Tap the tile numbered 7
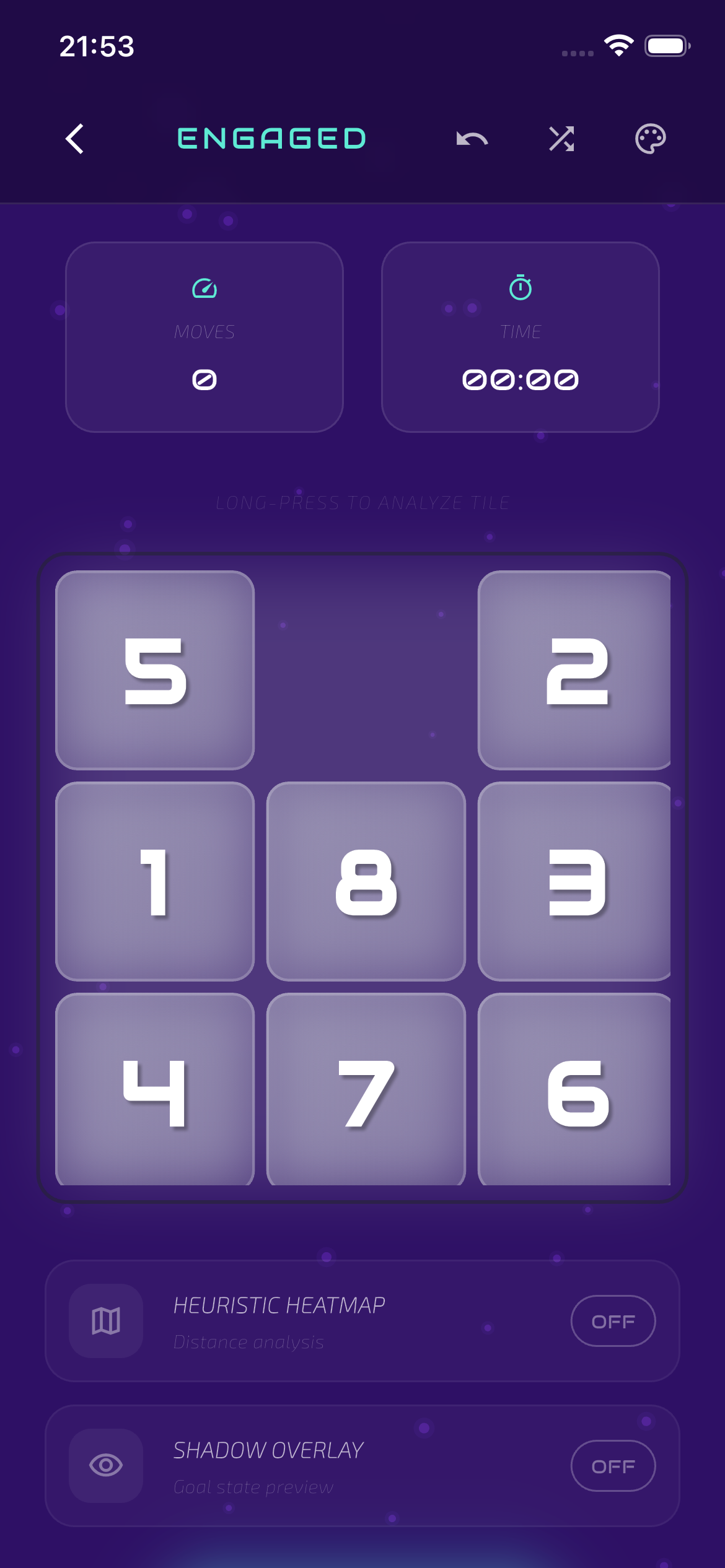This screenshot has height=1568, width=725. coord(366,1089)
